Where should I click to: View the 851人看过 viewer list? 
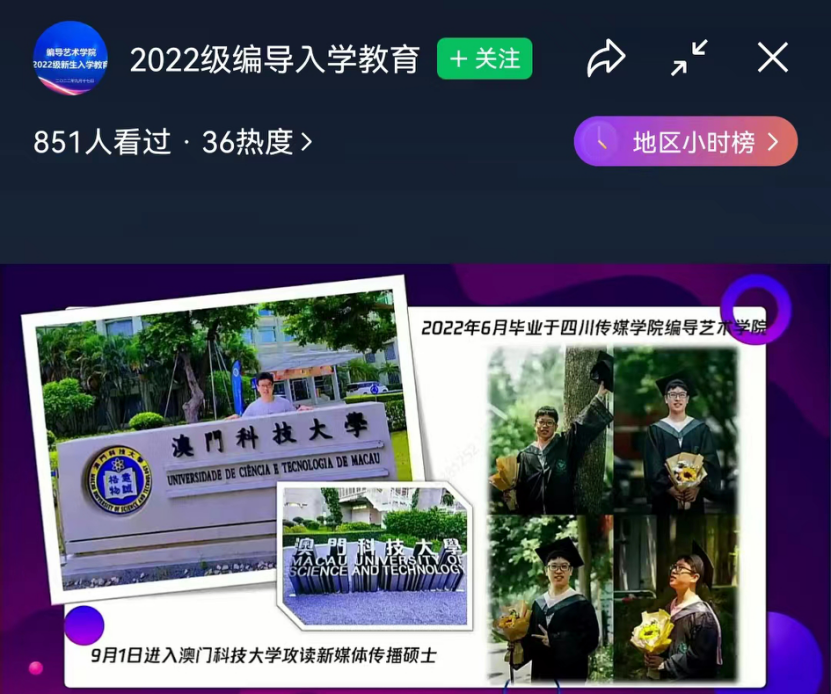click(x=102, y=143)
